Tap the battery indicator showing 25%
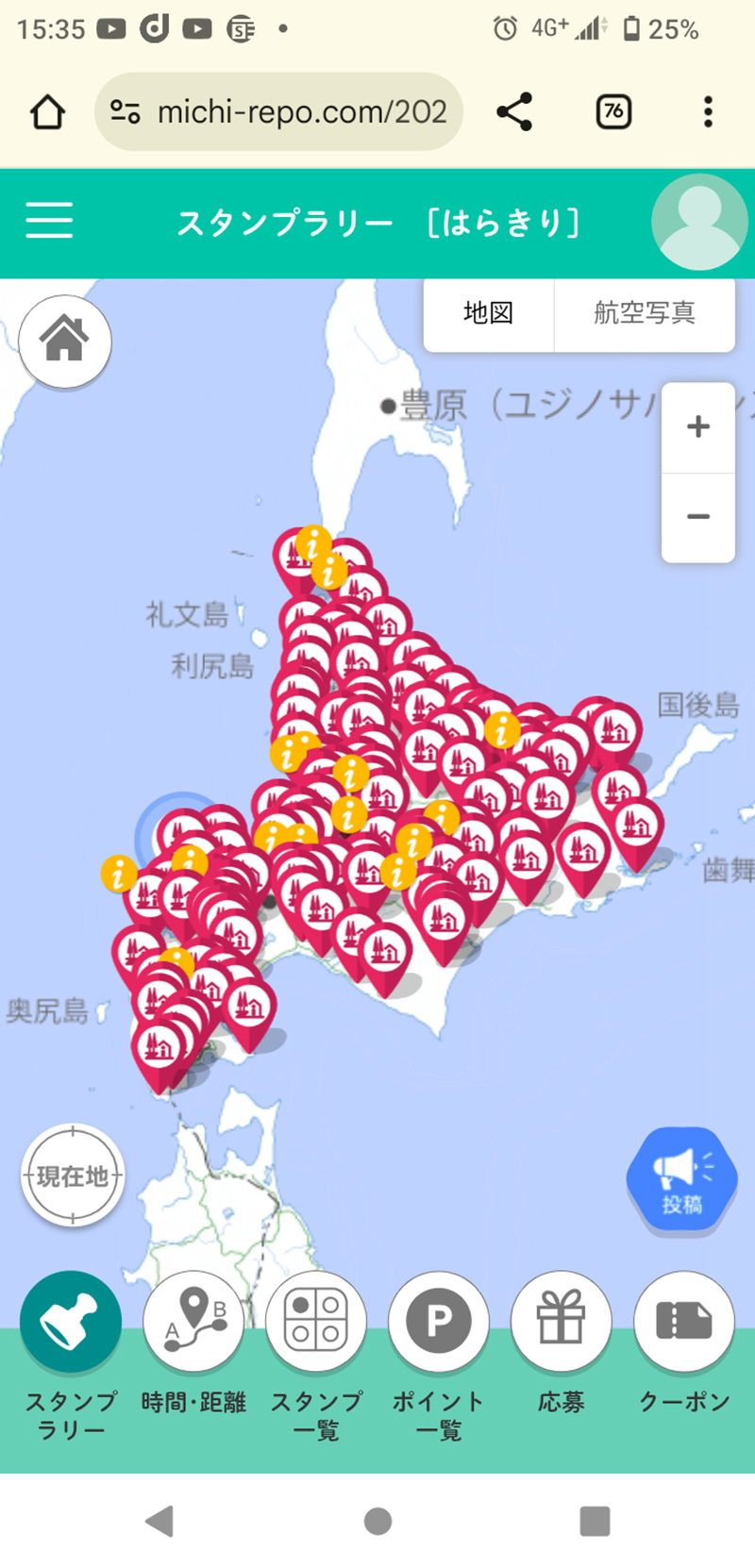Screen dimensions: 755x1568 661,28
